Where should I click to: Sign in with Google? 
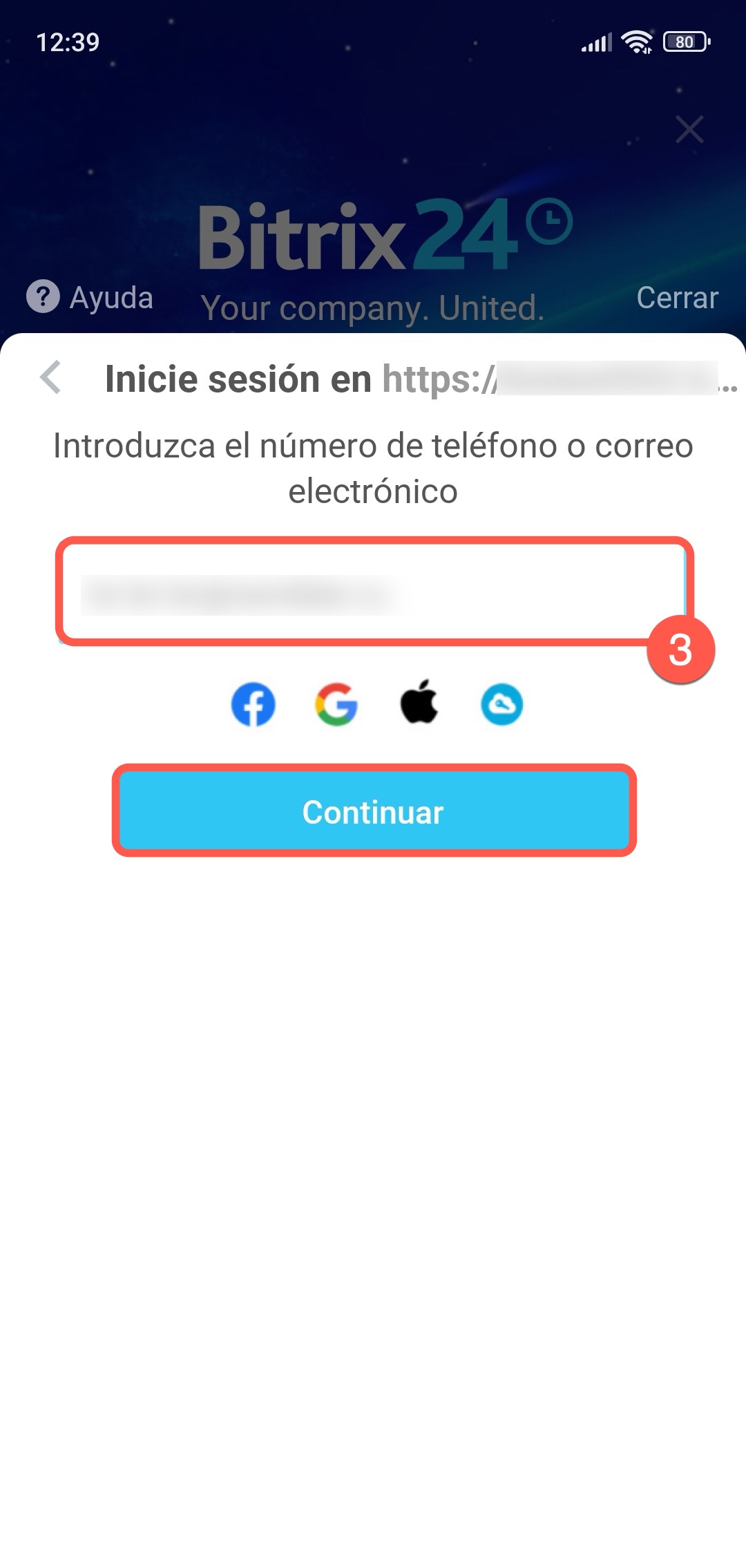(336, 704)
